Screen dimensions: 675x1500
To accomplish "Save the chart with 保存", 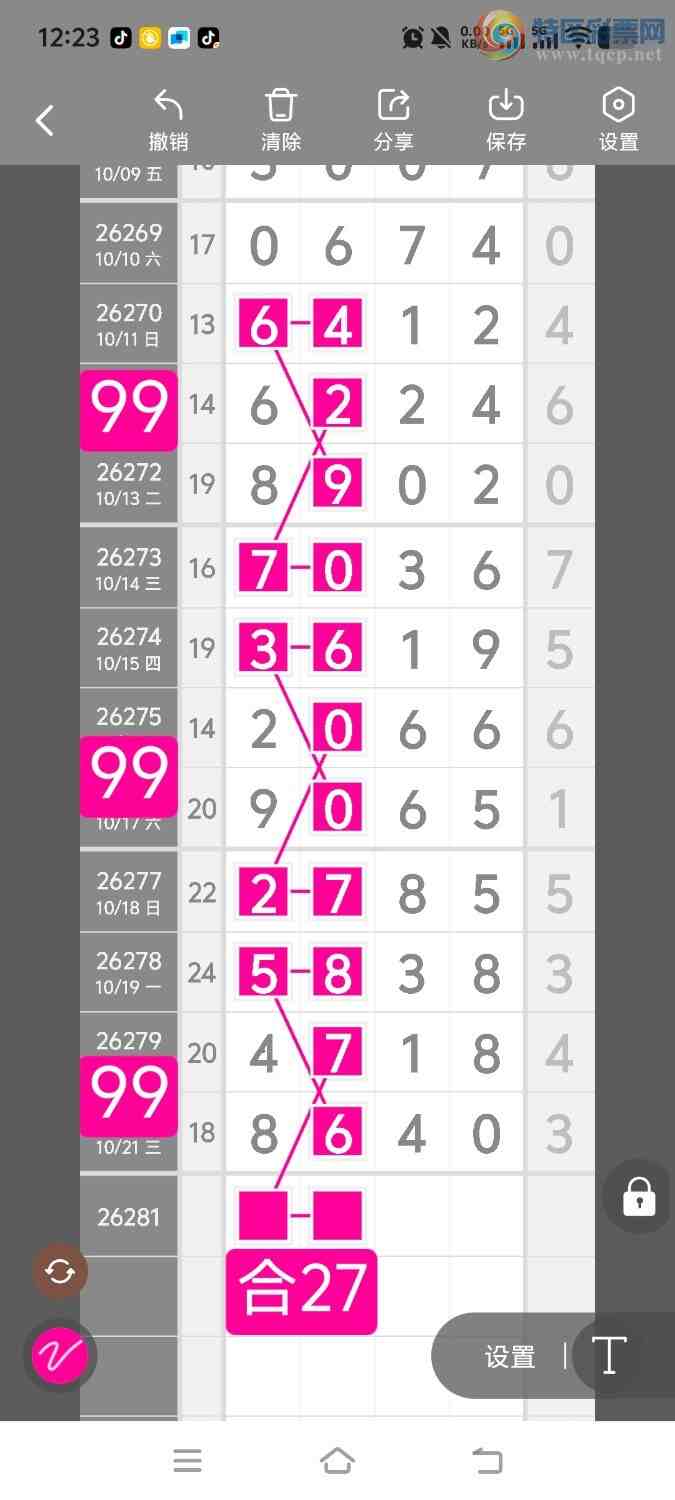I will point(506,121).
